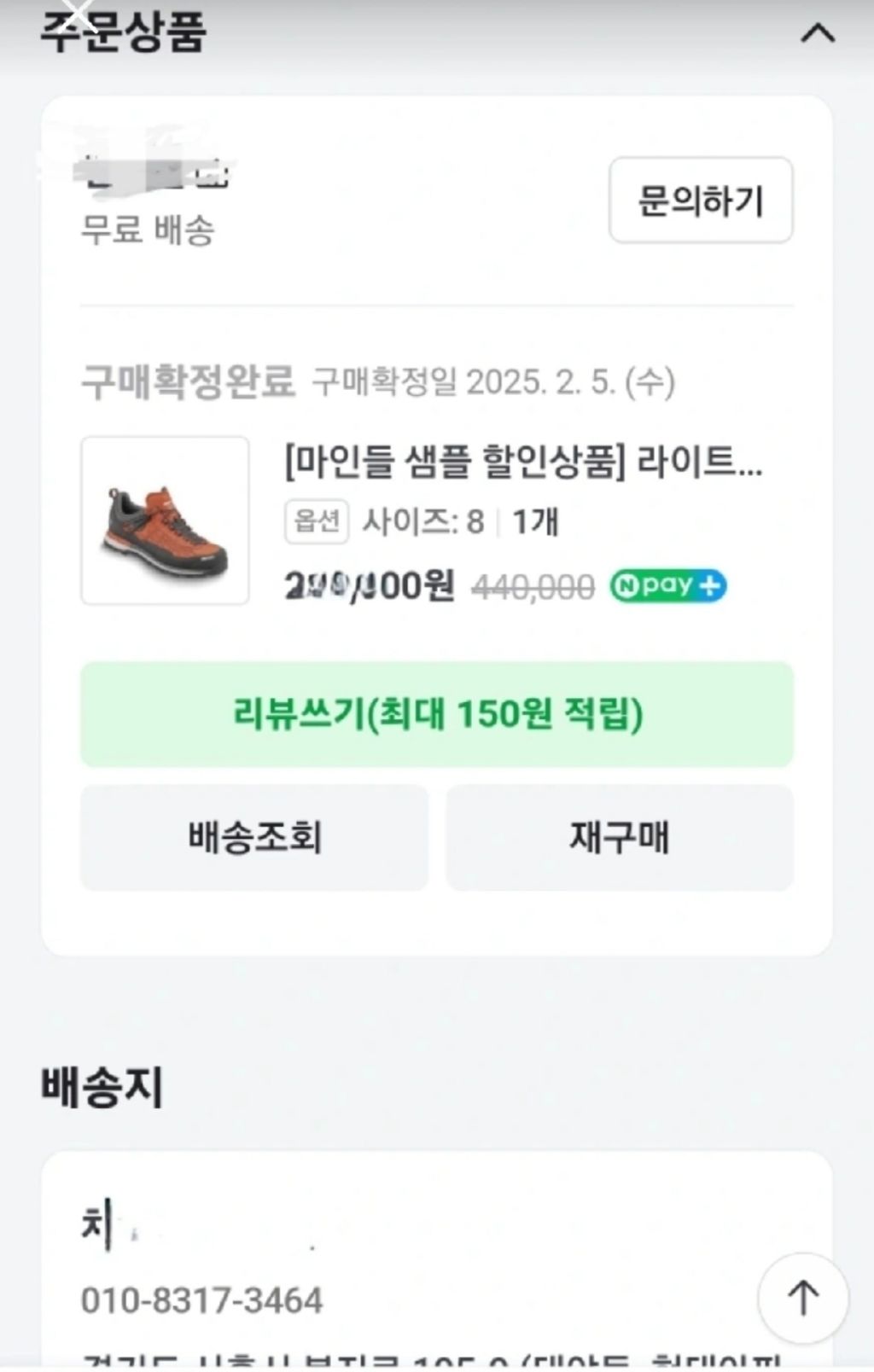Jump back to top with the arrow button
Viewport: 874px width, 1372px height.
(802, 1298)
